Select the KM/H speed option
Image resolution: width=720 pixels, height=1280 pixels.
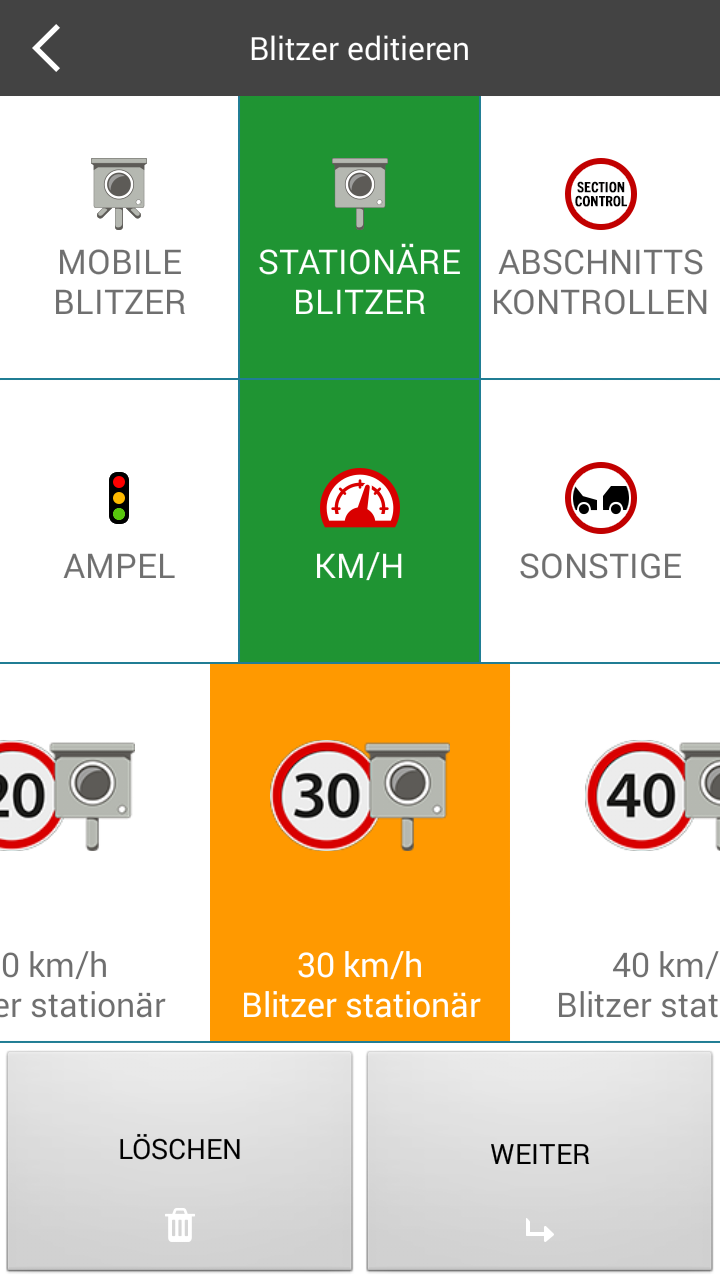(359, 522)
